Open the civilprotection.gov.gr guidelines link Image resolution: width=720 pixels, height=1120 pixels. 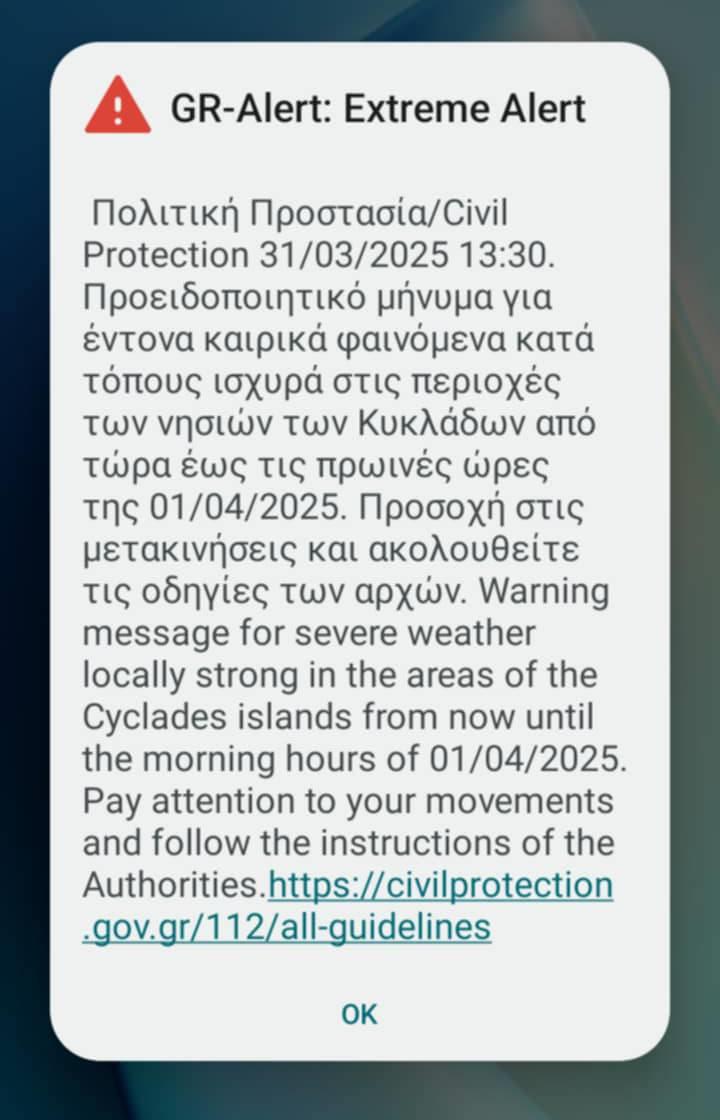tap(440, 886)
